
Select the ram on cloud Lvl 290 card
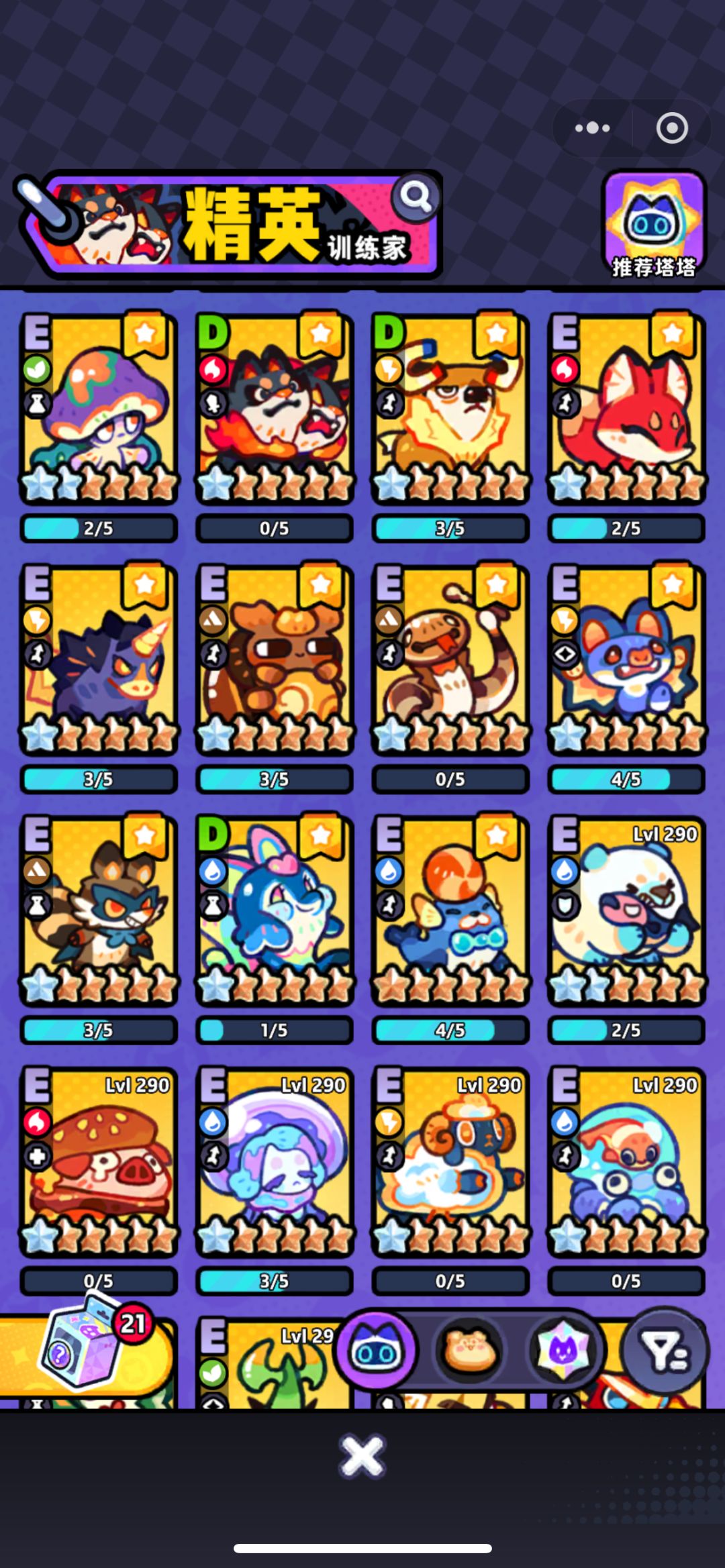(450, 1161)
